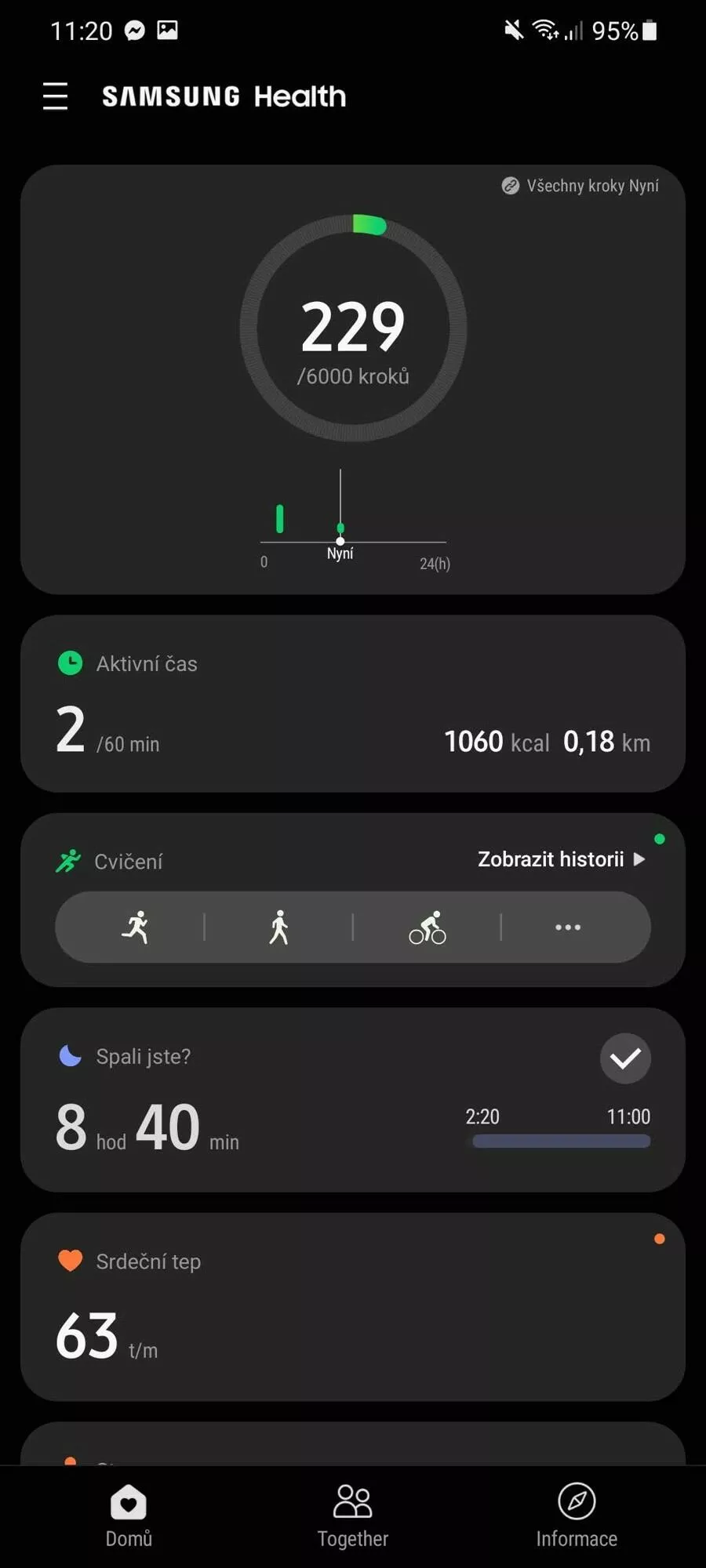Start a cycling workout
Image resolution: width=706 pixels, height=1568 pixels.
pos(428,927)
